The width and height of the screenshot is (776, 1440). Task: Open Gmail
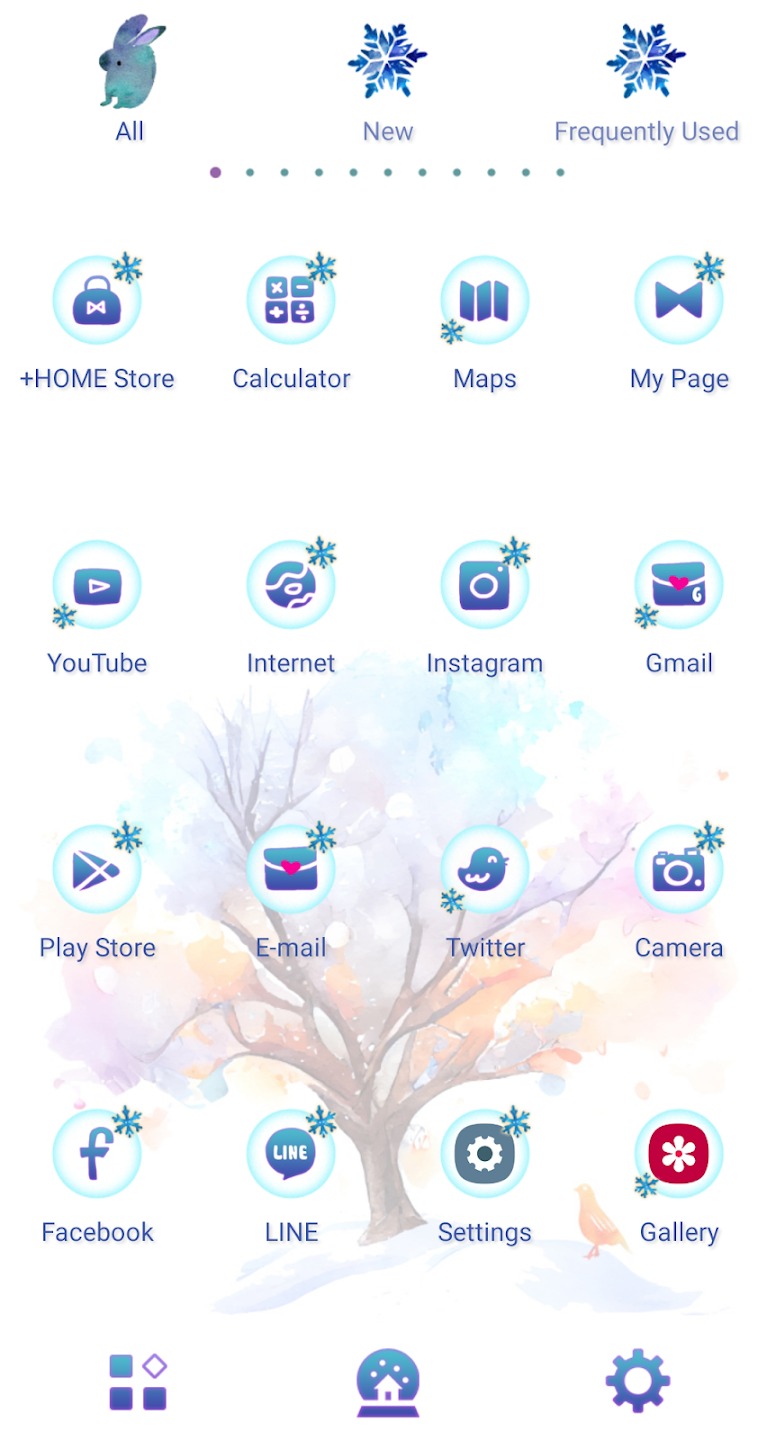click(x=679, y=607)
